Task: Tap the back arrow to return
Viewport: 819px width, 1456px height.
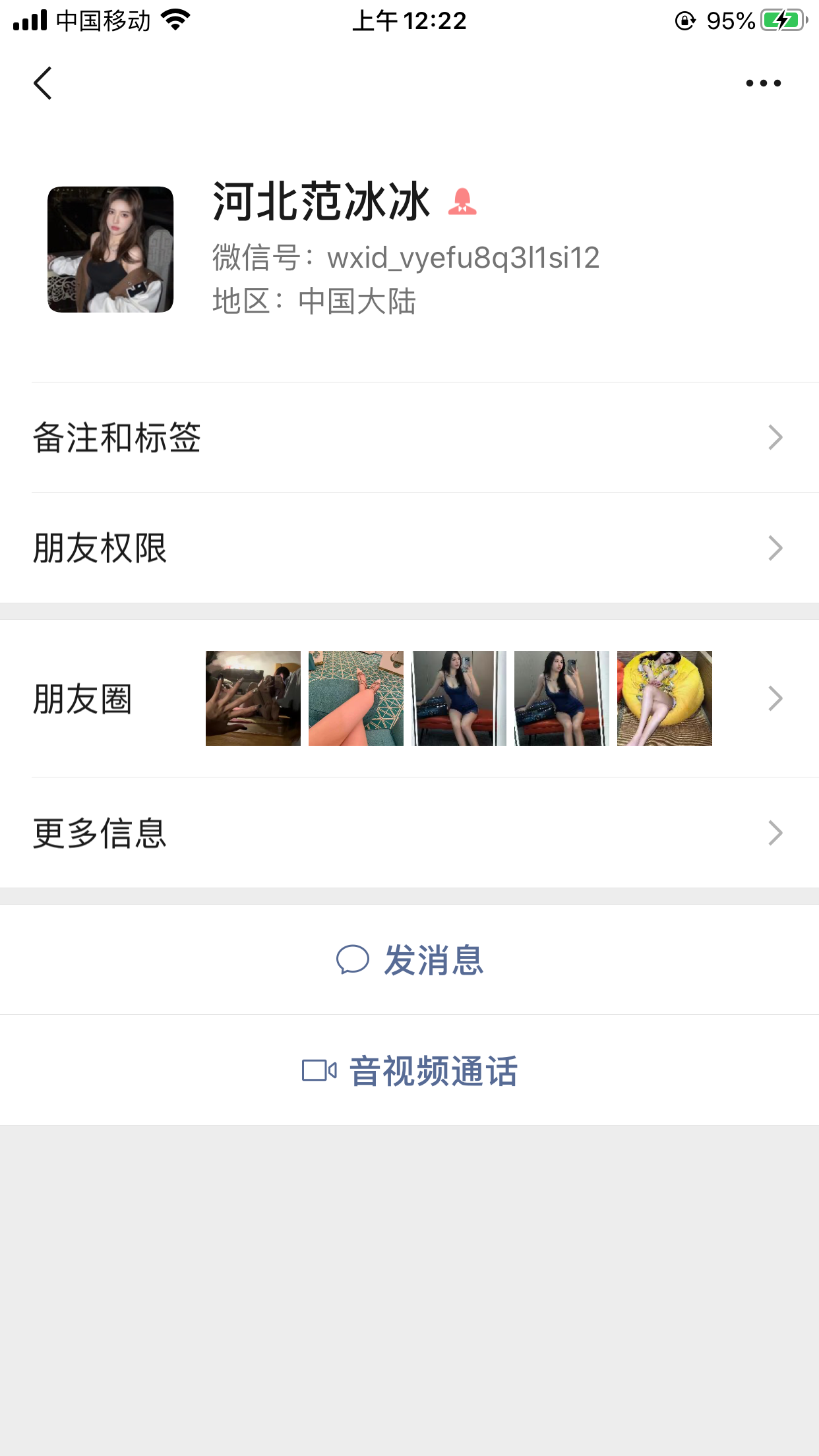Action: click(x=42, y=82)
